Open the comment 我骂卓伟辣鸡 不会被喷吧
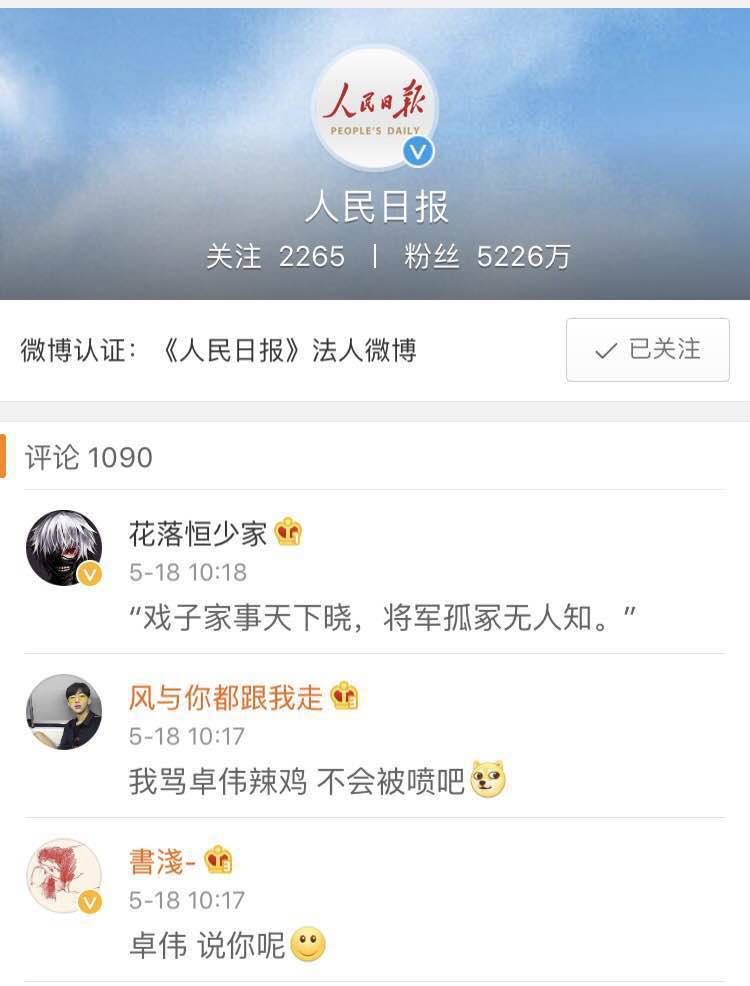Viewport: 750px width, 986px height. click(297, 781)
